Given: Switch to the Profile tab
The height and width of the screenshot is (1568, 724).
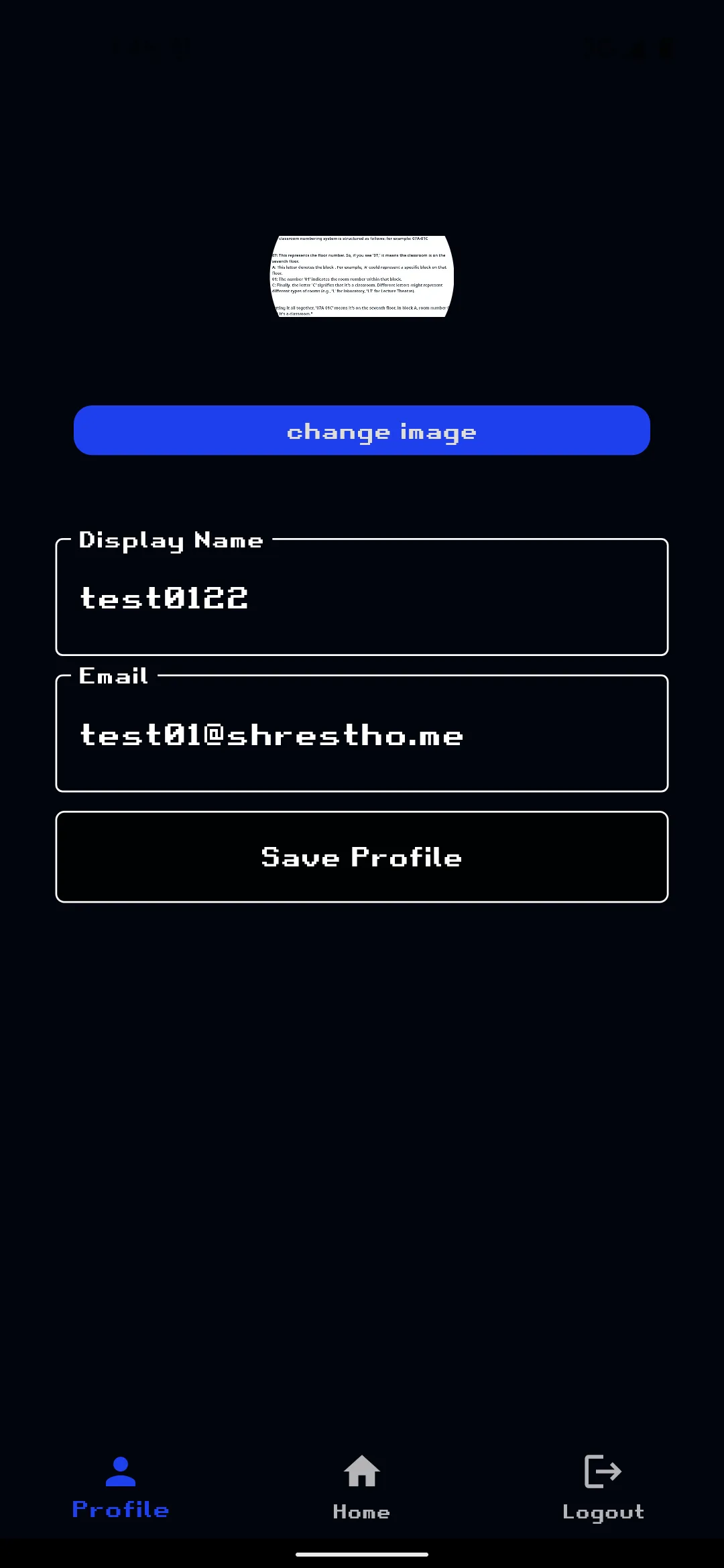Looking at the screenshot, I should pos(121,1486).
